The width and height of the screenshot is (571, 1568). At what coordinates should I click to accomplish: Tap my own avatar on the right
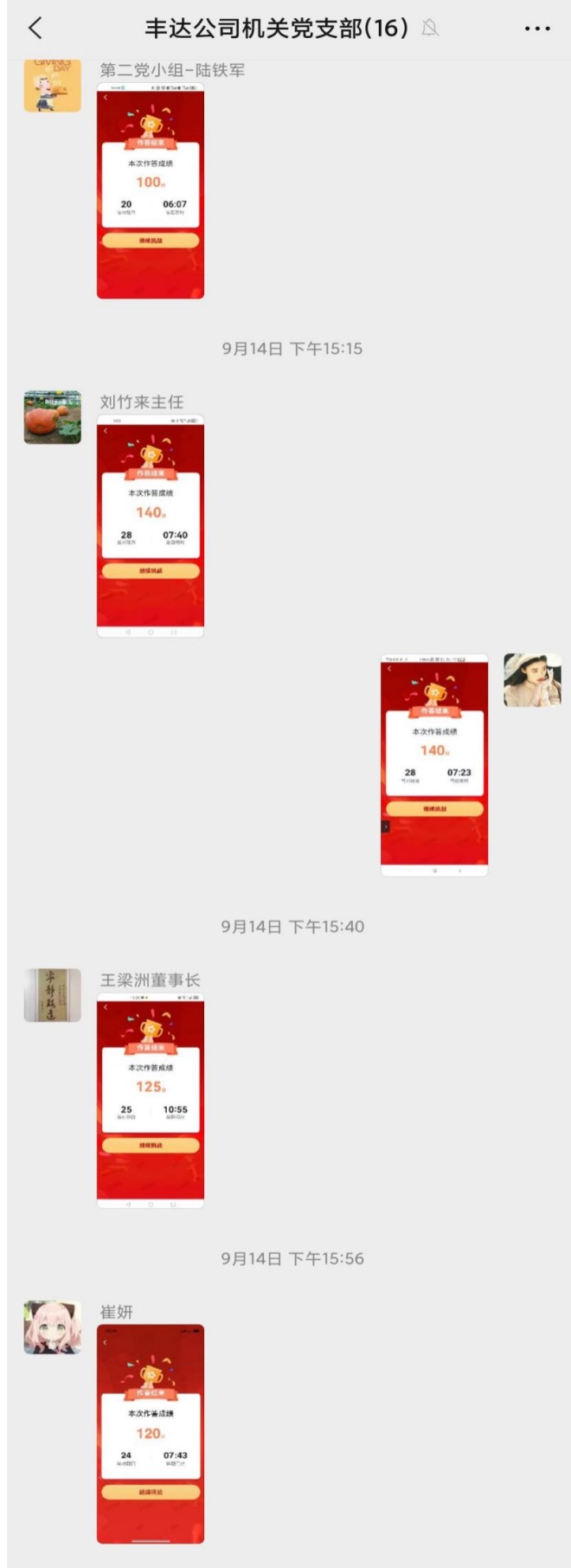point(532,680)
